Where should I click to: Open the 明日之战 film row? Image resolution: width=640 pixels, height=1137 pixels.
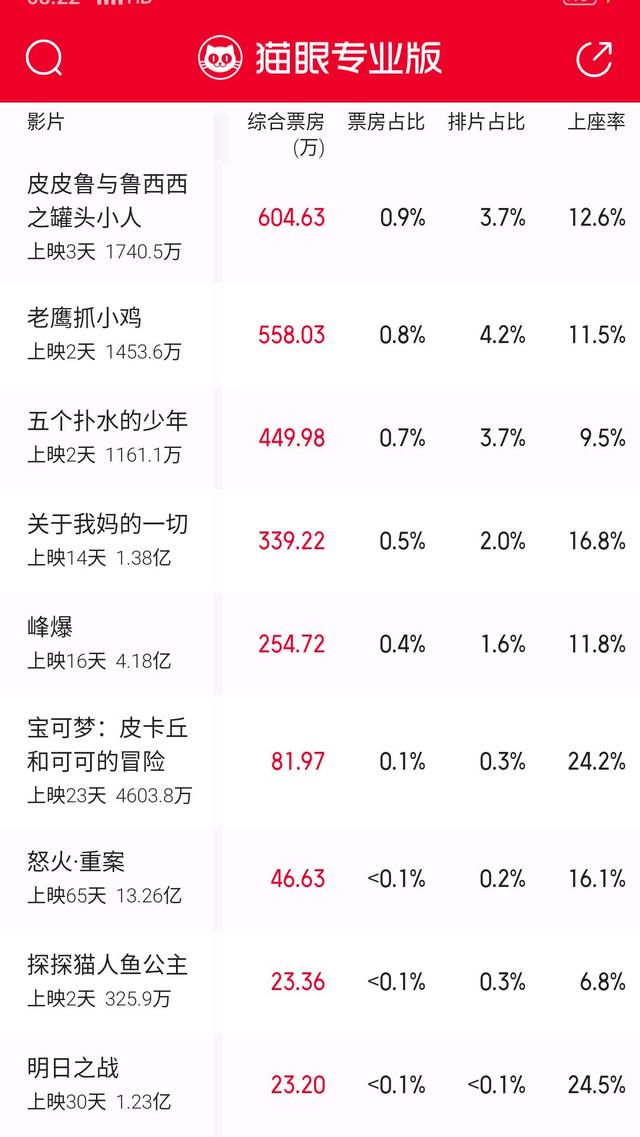point(320,1085)
